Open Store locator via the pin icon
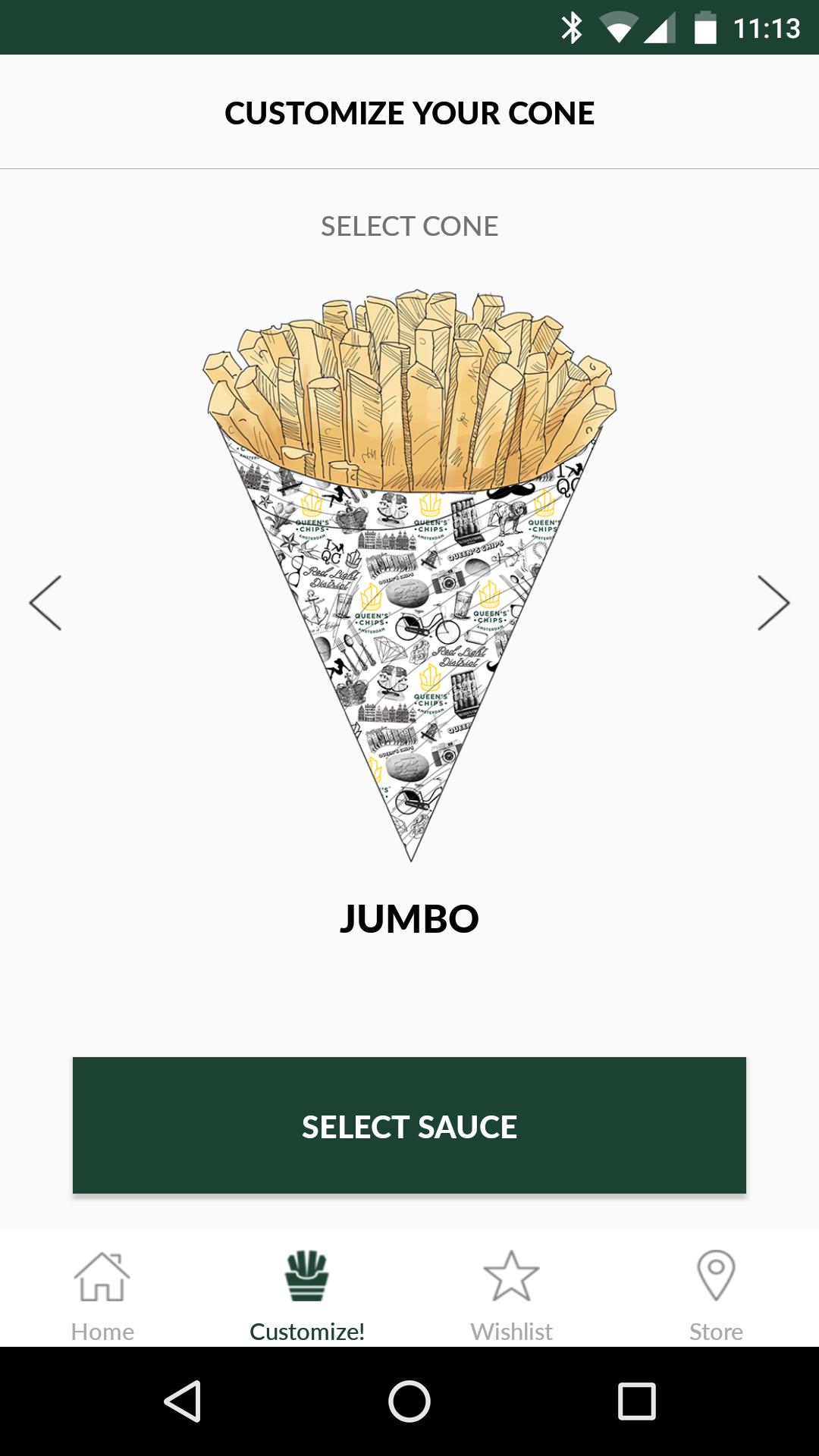Viewport: 819px width, 1456px height. (x=715, y=1276)
